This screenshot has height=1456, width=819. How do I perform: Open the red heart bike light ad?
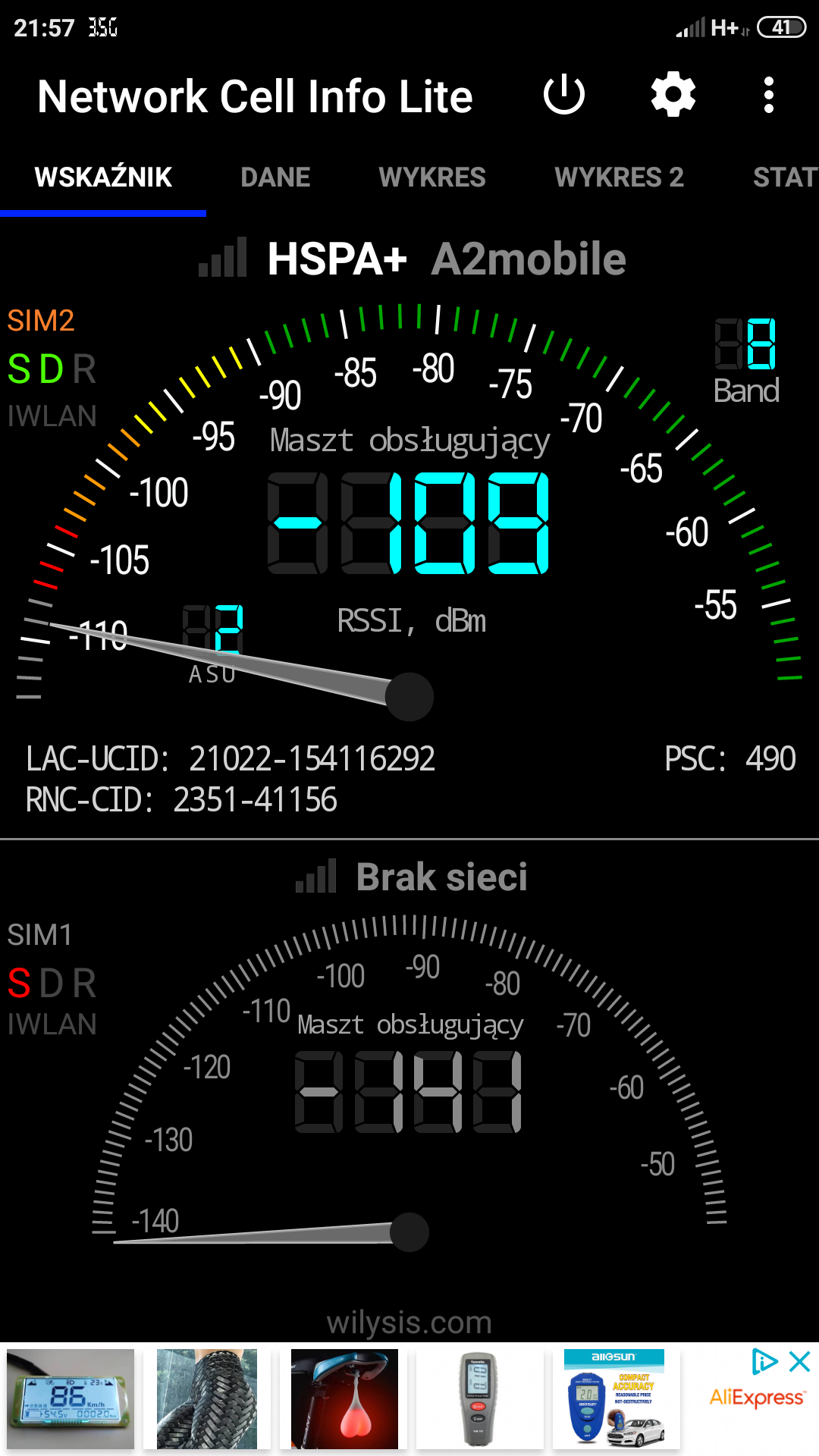tap(344, 1399)
